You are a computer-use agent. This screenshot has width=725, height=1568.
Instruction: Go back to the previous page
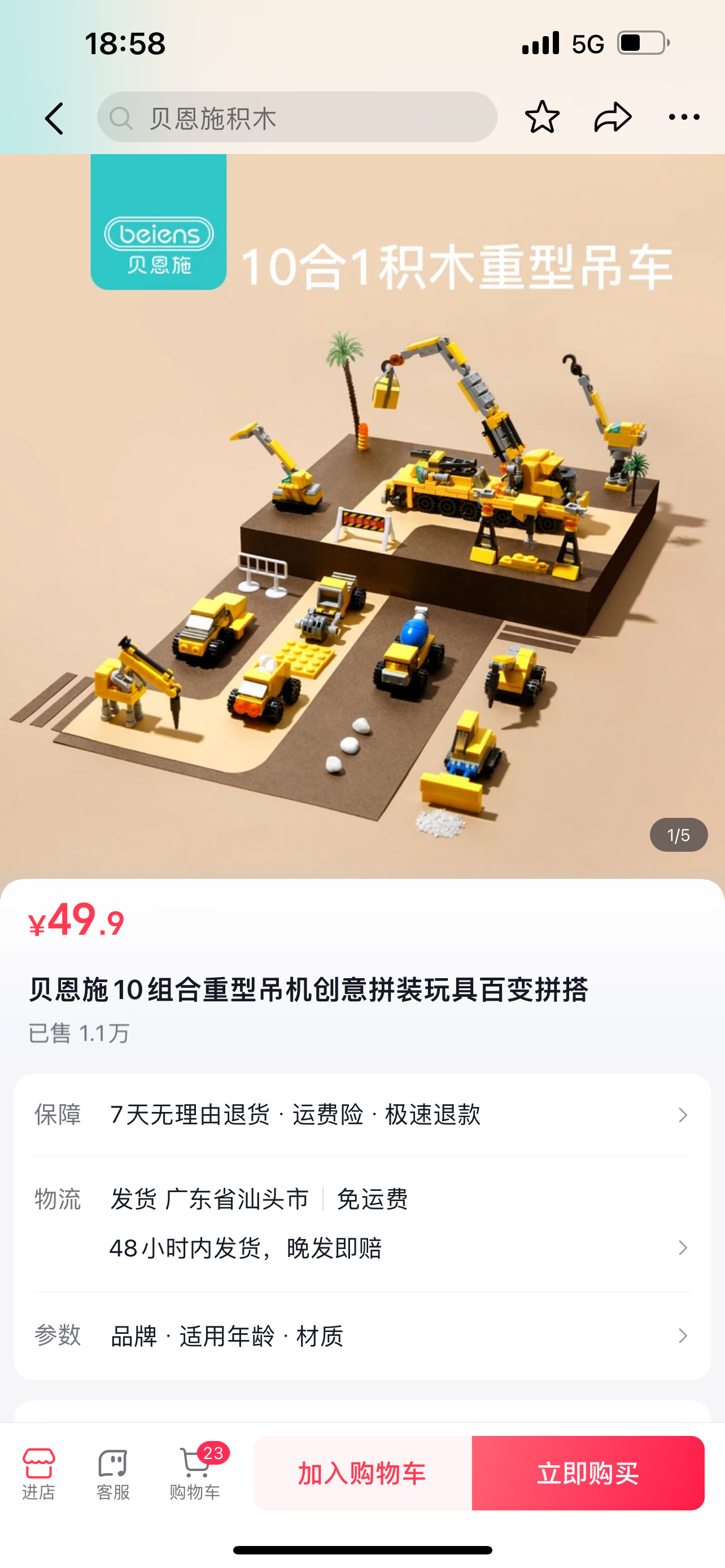(x=54, y=117)
